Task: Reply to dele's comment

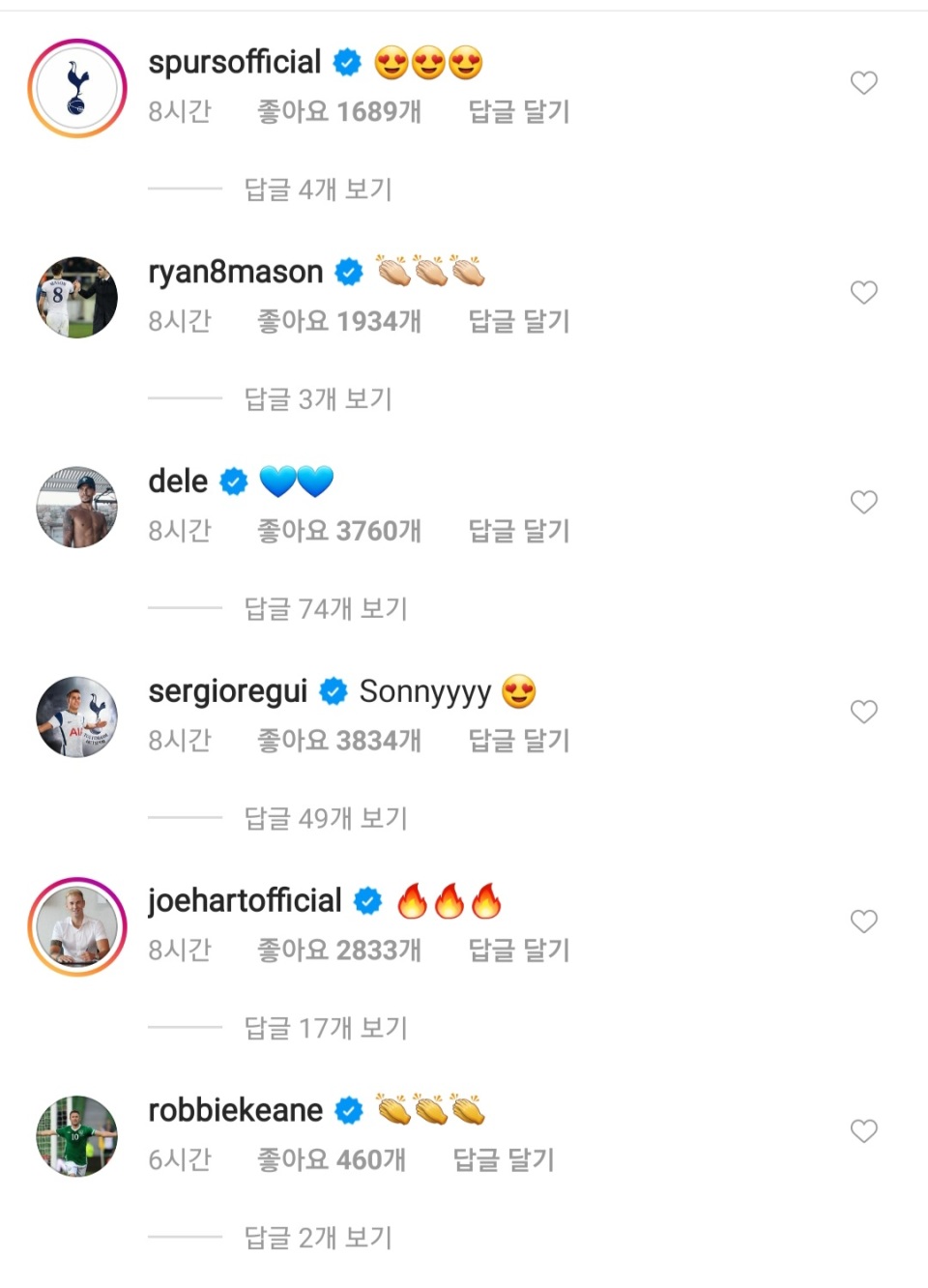Action: click(518, 531)
